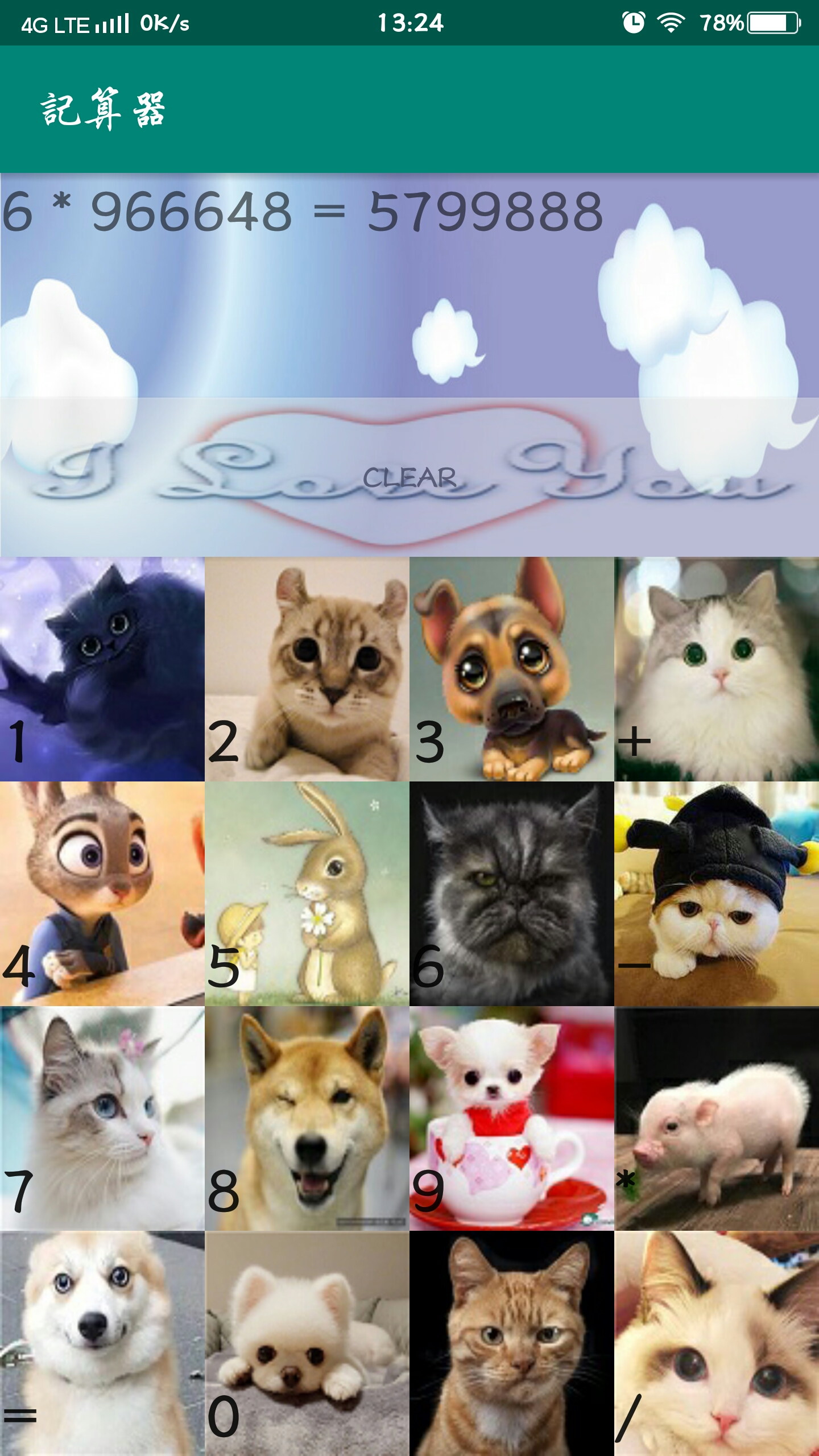Tap the CLEAR button
Screen dimensions: 819x1456
tap(409, 477)
